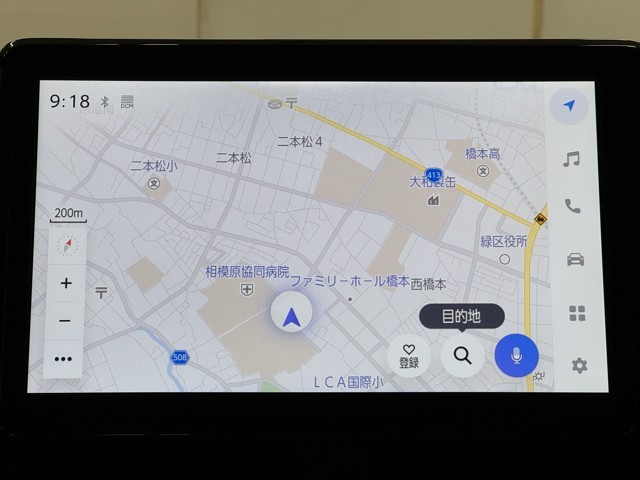Open the vehicle info tab

pos(574,260)
